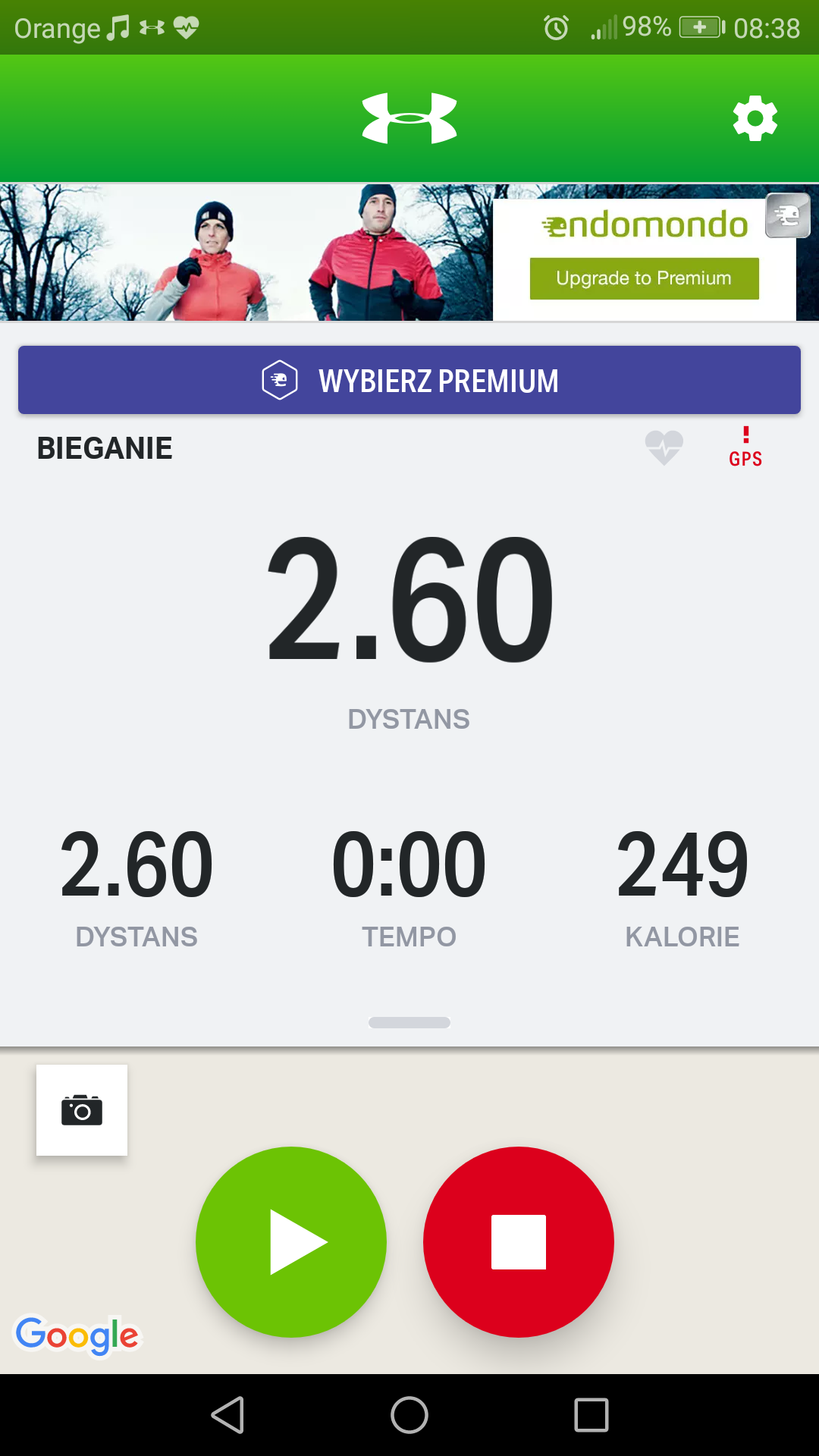Viewport: 819px width, 1456px height.
Task: Open the camera to take a photo
Action: 82,1110
